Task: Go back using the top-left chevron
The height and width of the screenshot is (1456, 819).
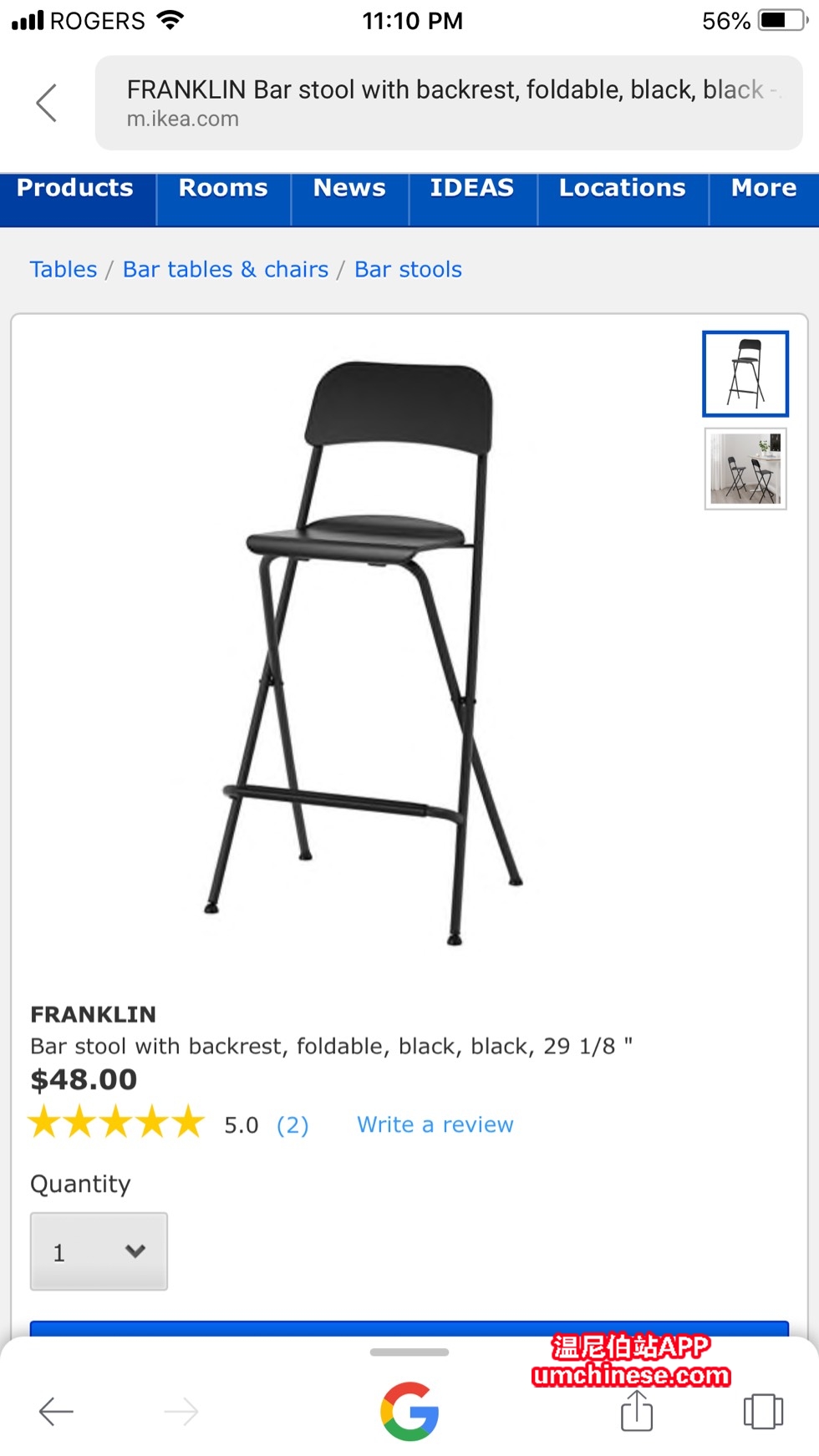Action: coord(47,103)
